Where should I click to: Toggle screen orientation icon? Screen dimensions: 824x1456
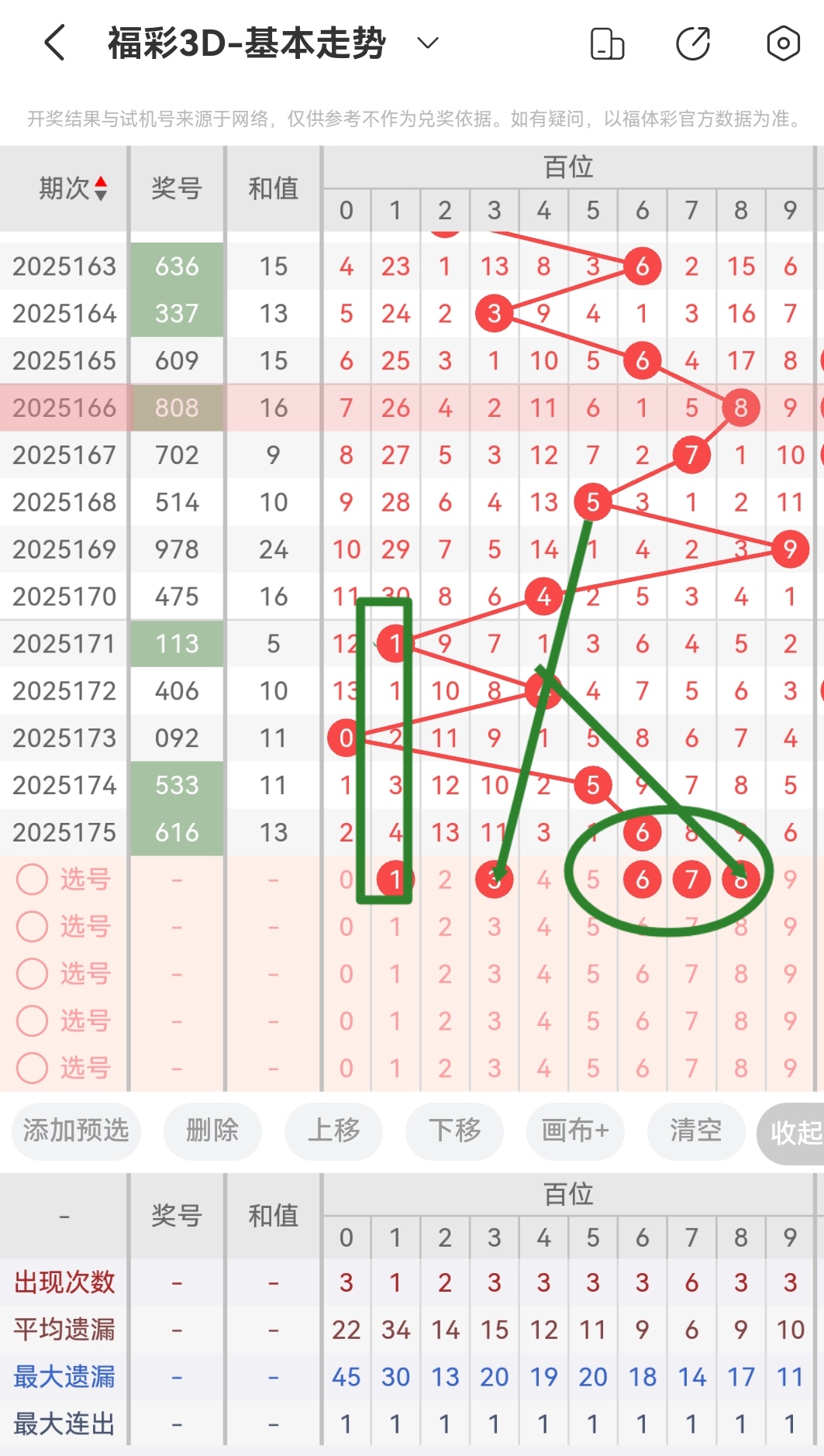click(x=607, y=43)
